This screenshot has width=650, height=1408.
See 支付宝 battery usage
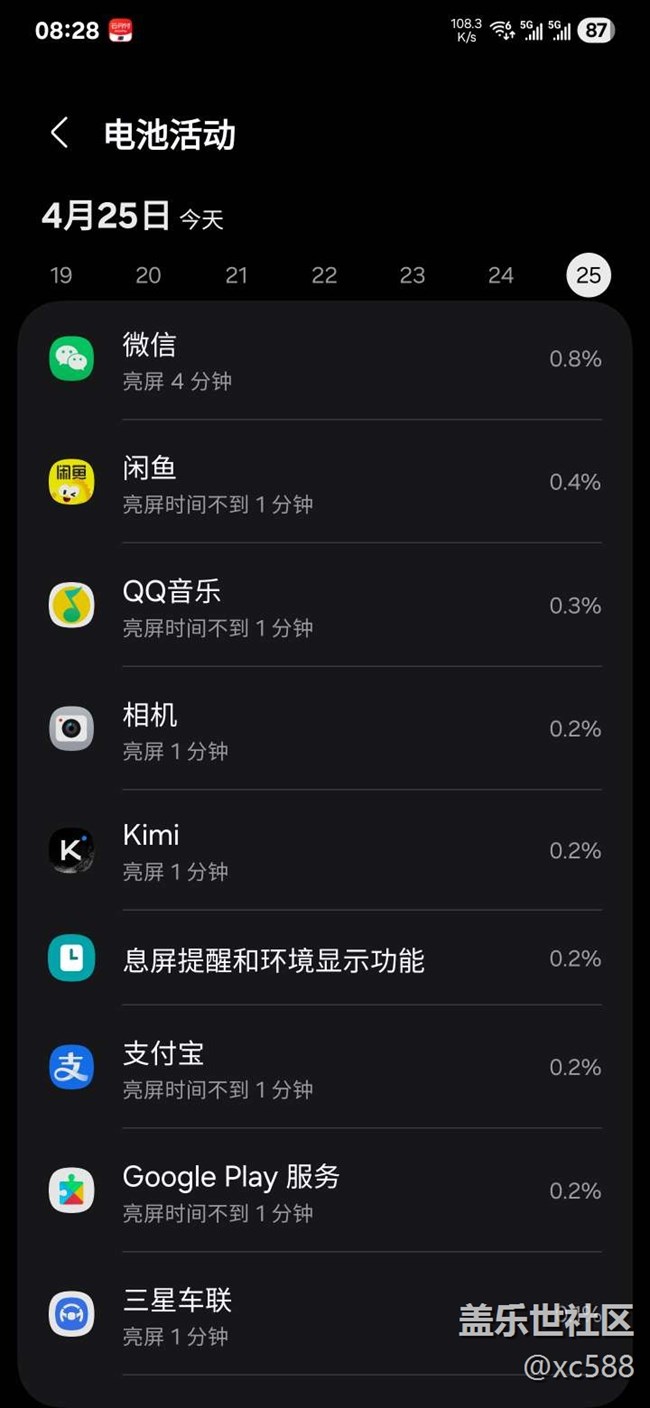click(x=325, y=1068)
